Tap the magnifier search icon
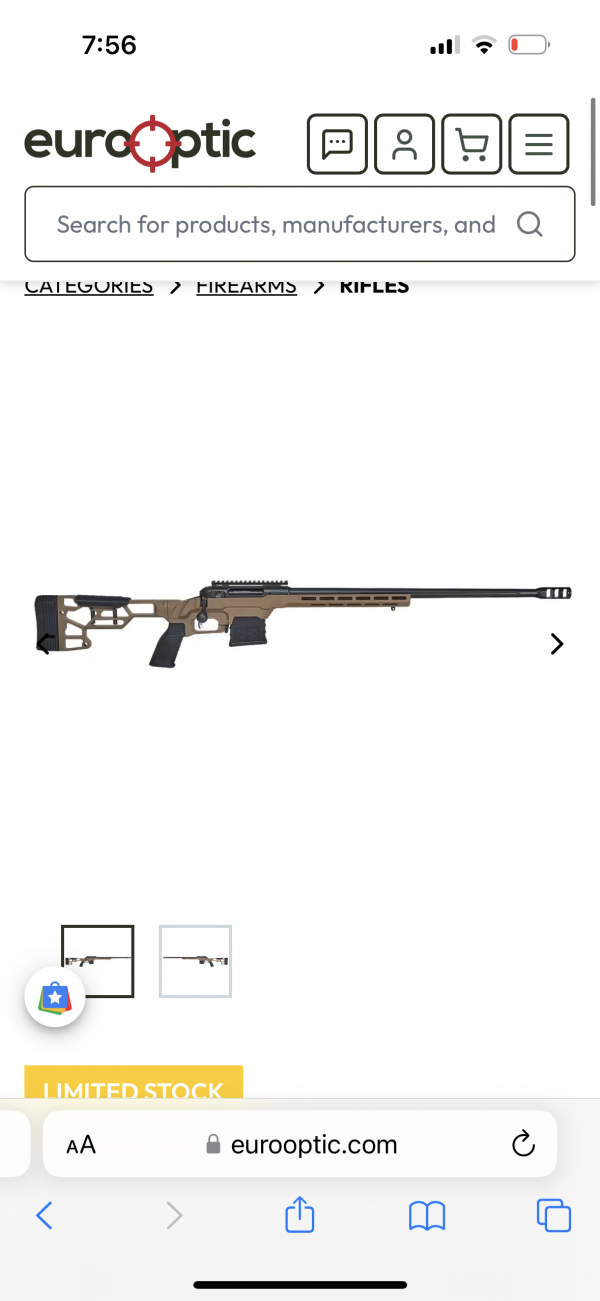 [x=530, y=225]
